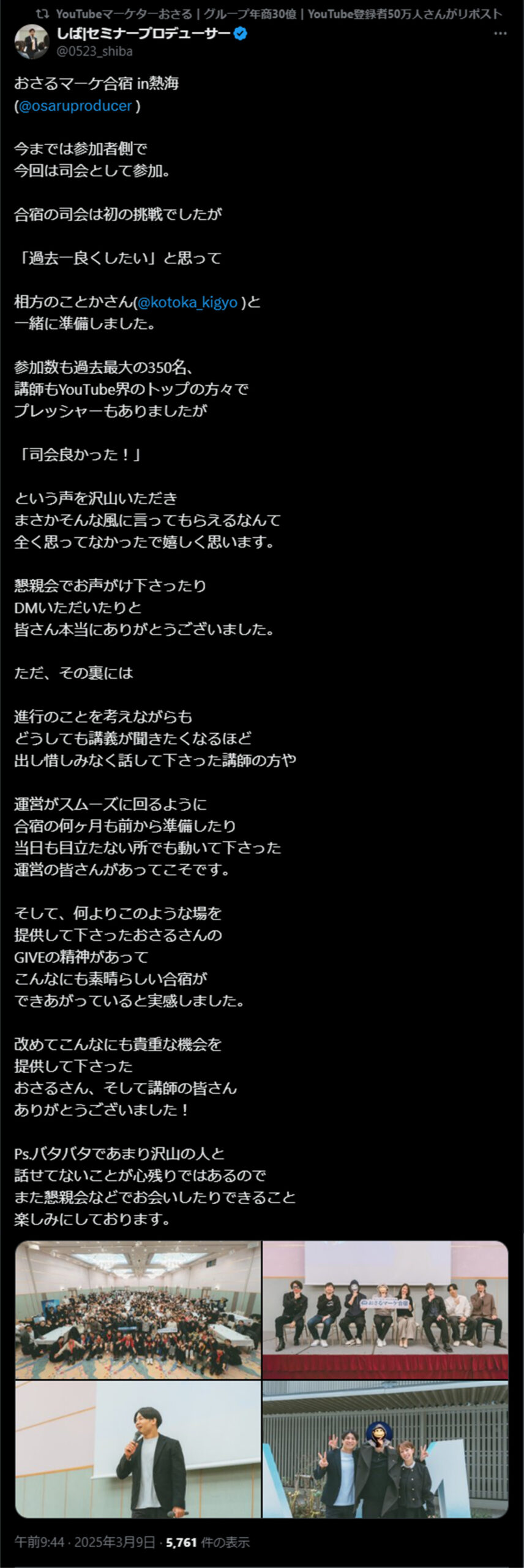
Task: Open the @osaruproducer mention link
Action: [x=75, y=106]
